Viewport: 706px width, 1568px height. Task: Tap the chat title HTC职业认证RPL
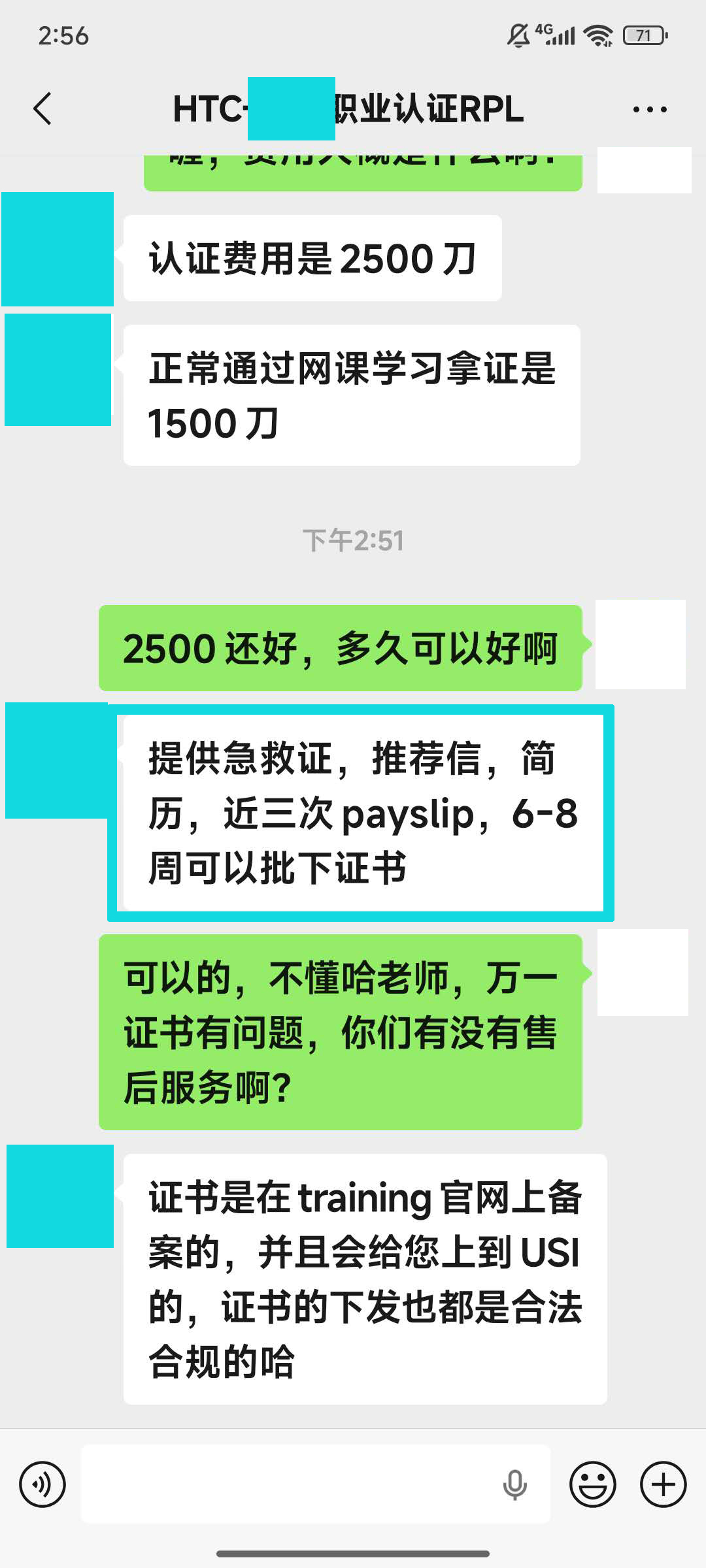(346, 110)
